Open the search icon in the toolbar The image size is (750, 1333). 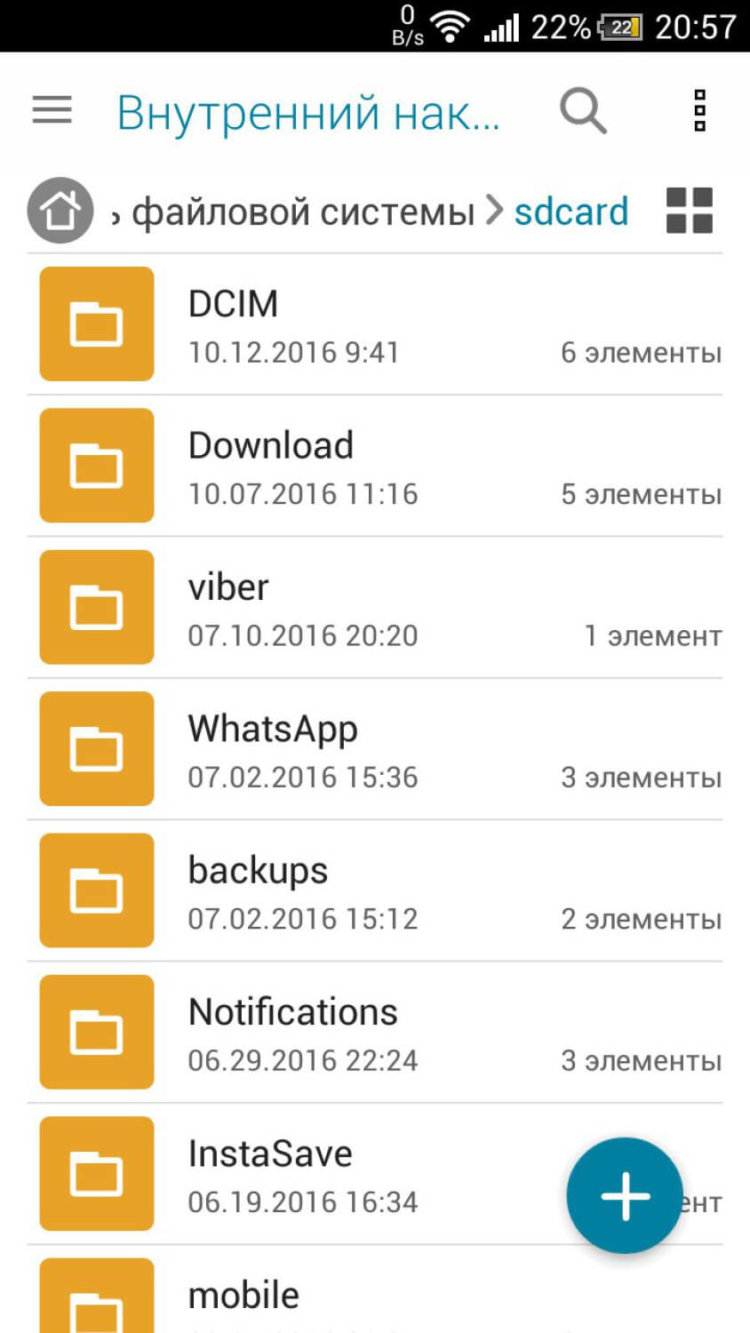click(x=583, y=111)
